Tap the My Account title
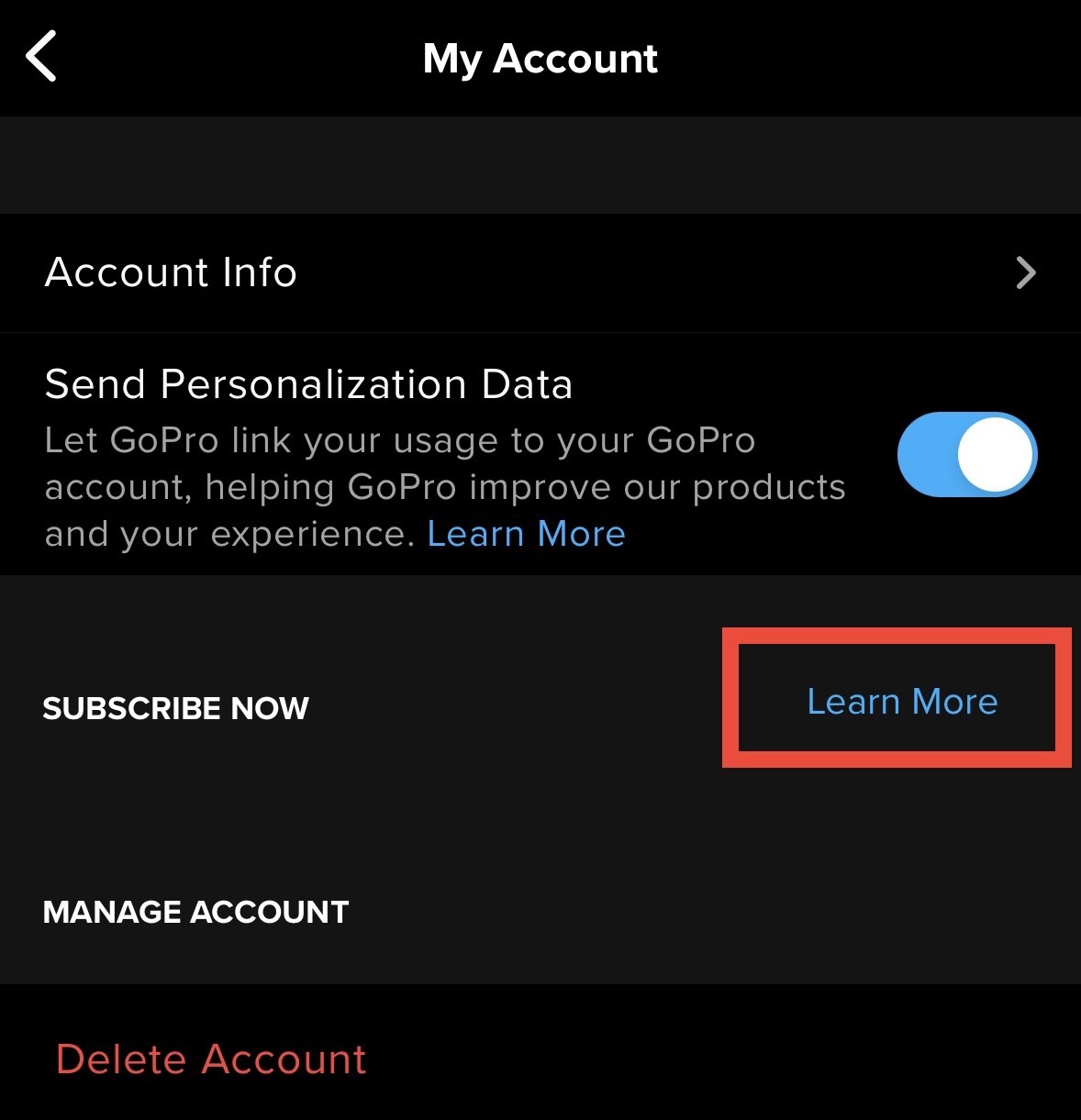 pos(540,58)
